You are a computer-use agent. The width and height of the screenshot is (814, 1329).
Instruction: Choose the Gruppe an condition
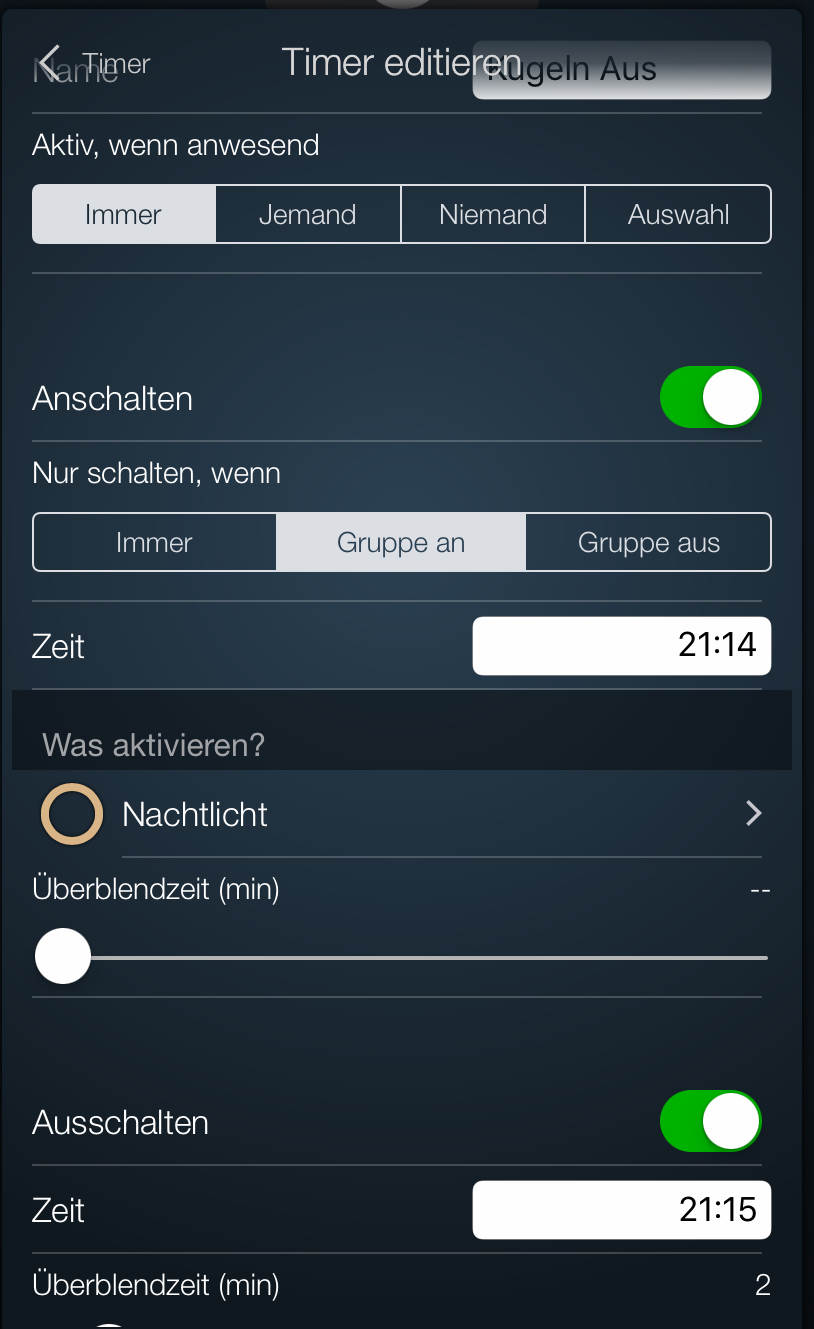pyautogui.click(x=400, y=542)
